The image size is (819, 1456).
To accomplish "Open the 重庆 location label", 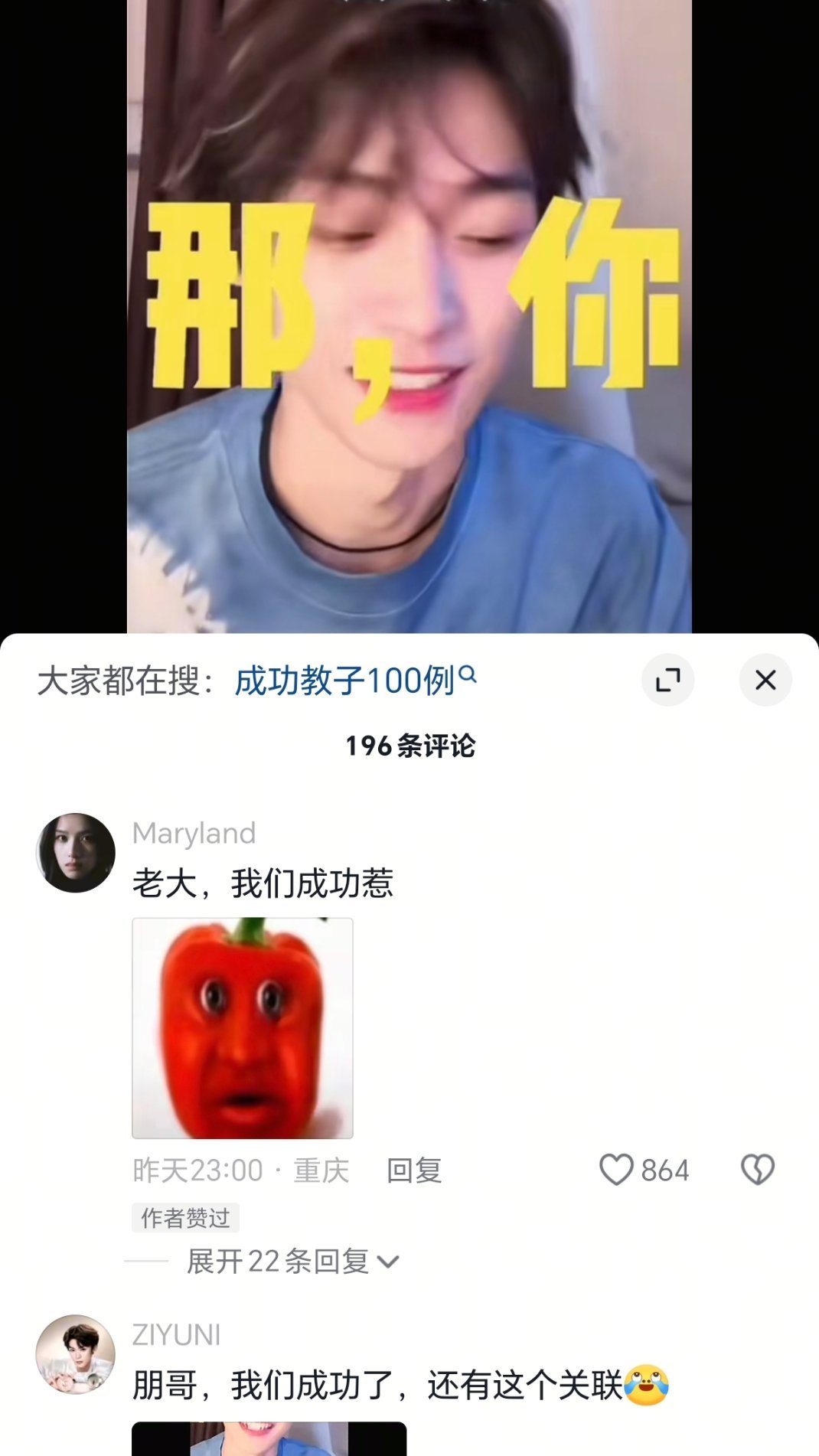I will point(323,1170).
